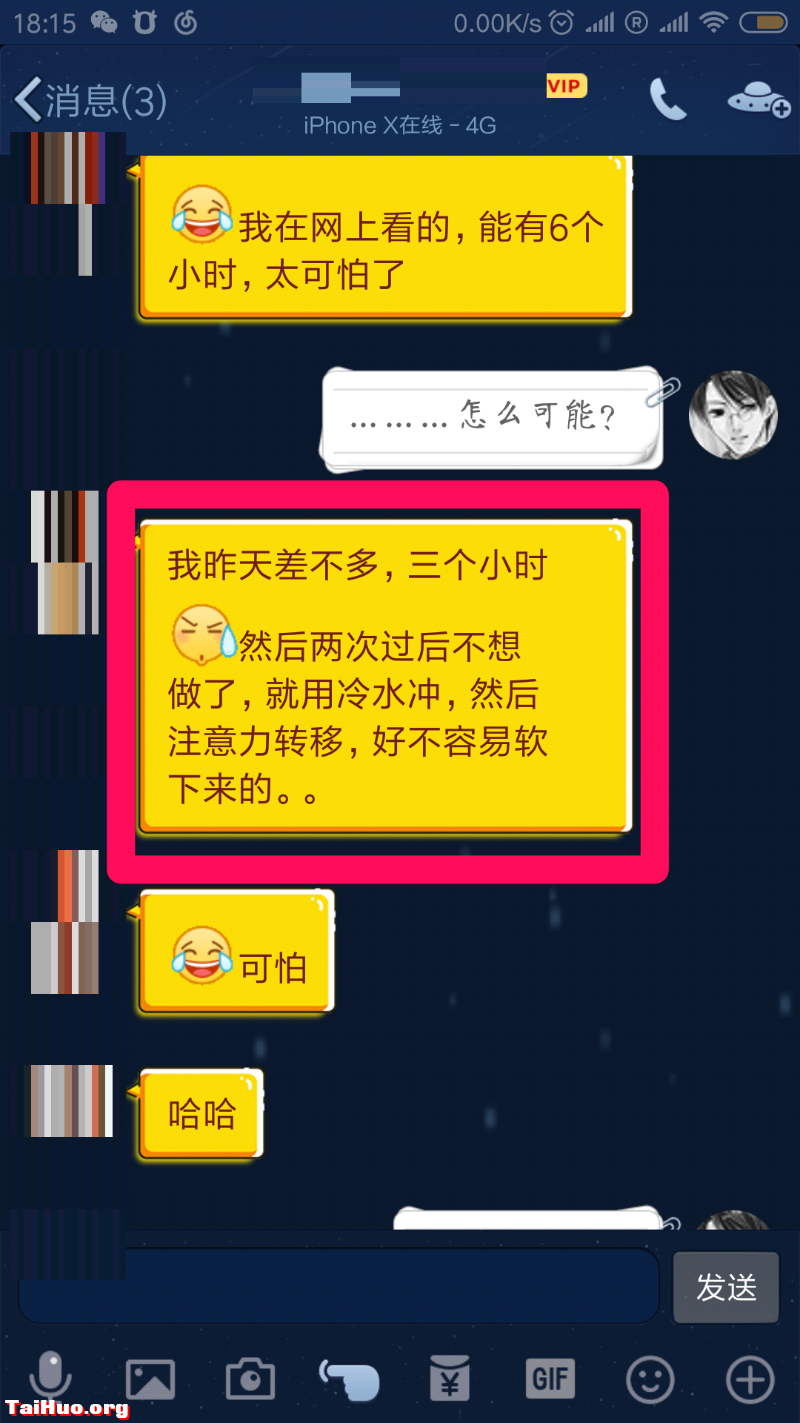Tap the 发送 send button

(725, 1287)
